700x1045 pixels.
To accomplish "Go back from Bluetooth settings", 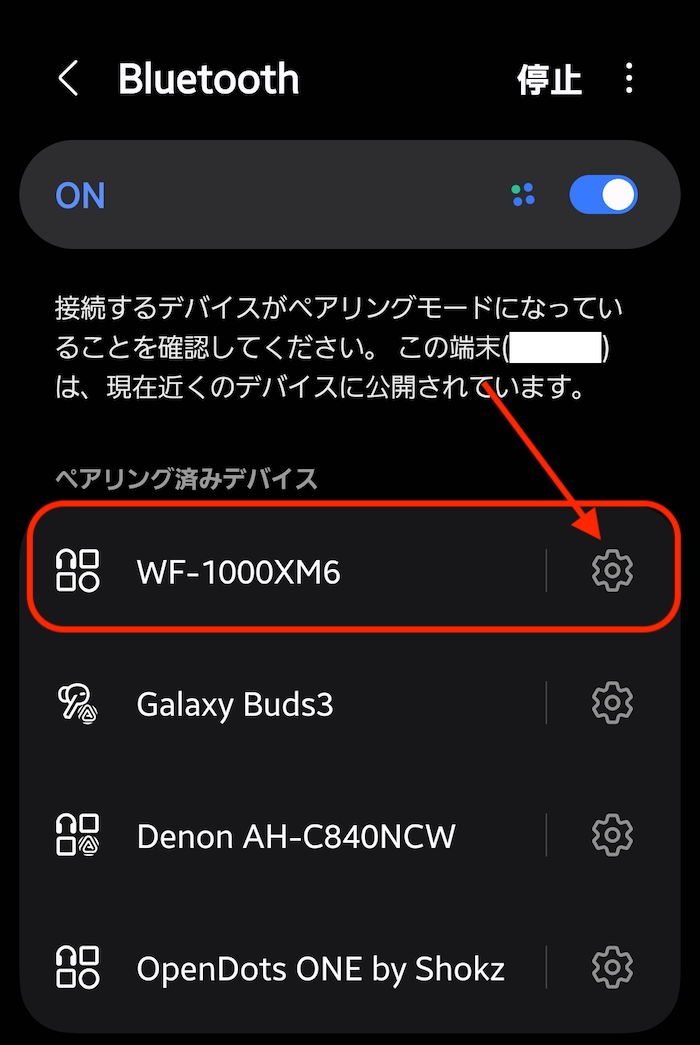I will pos(68,79).
